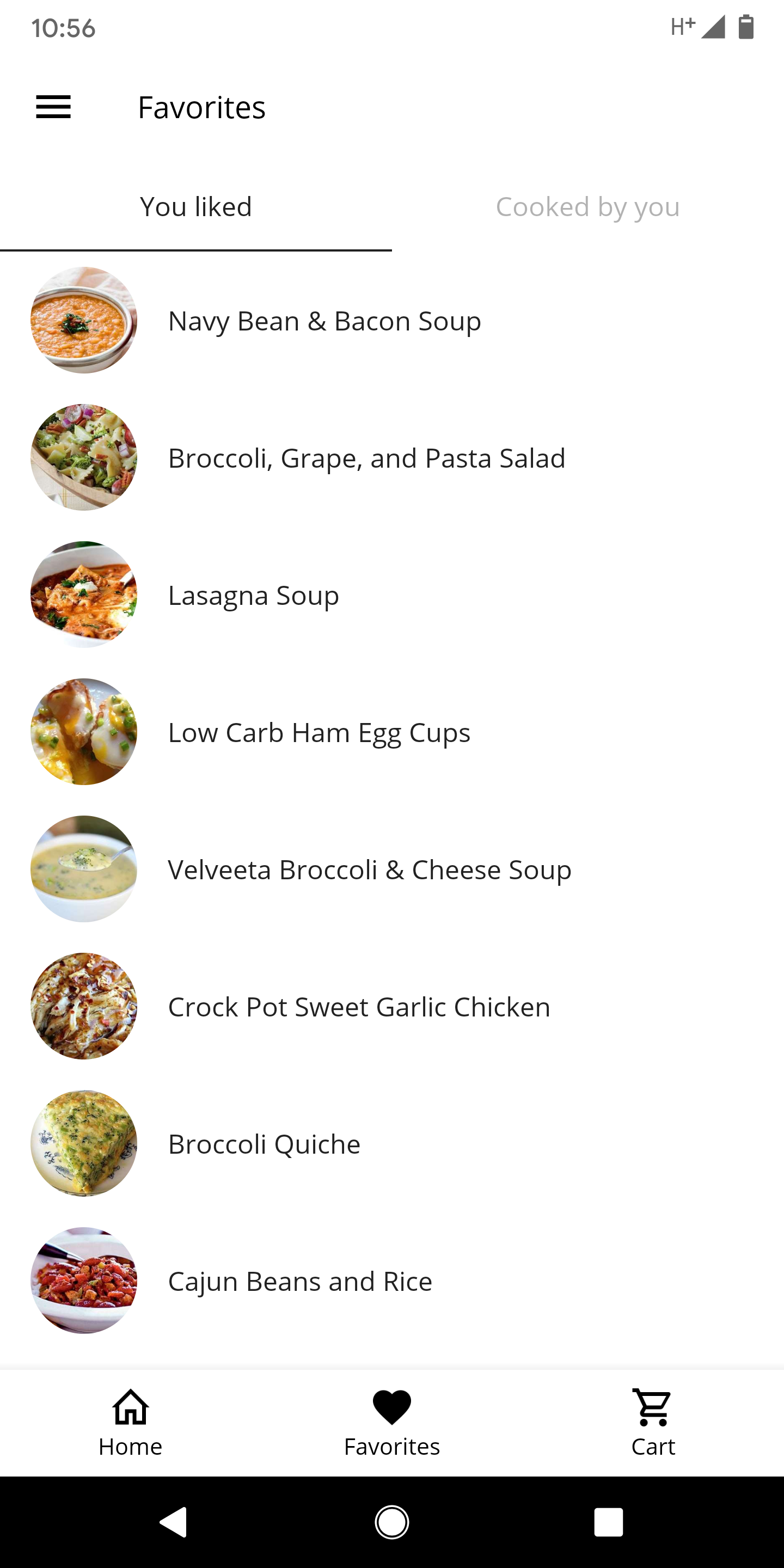
Task: Tap the system back button
Action: pyautogui.click(x=174, y=1522)
